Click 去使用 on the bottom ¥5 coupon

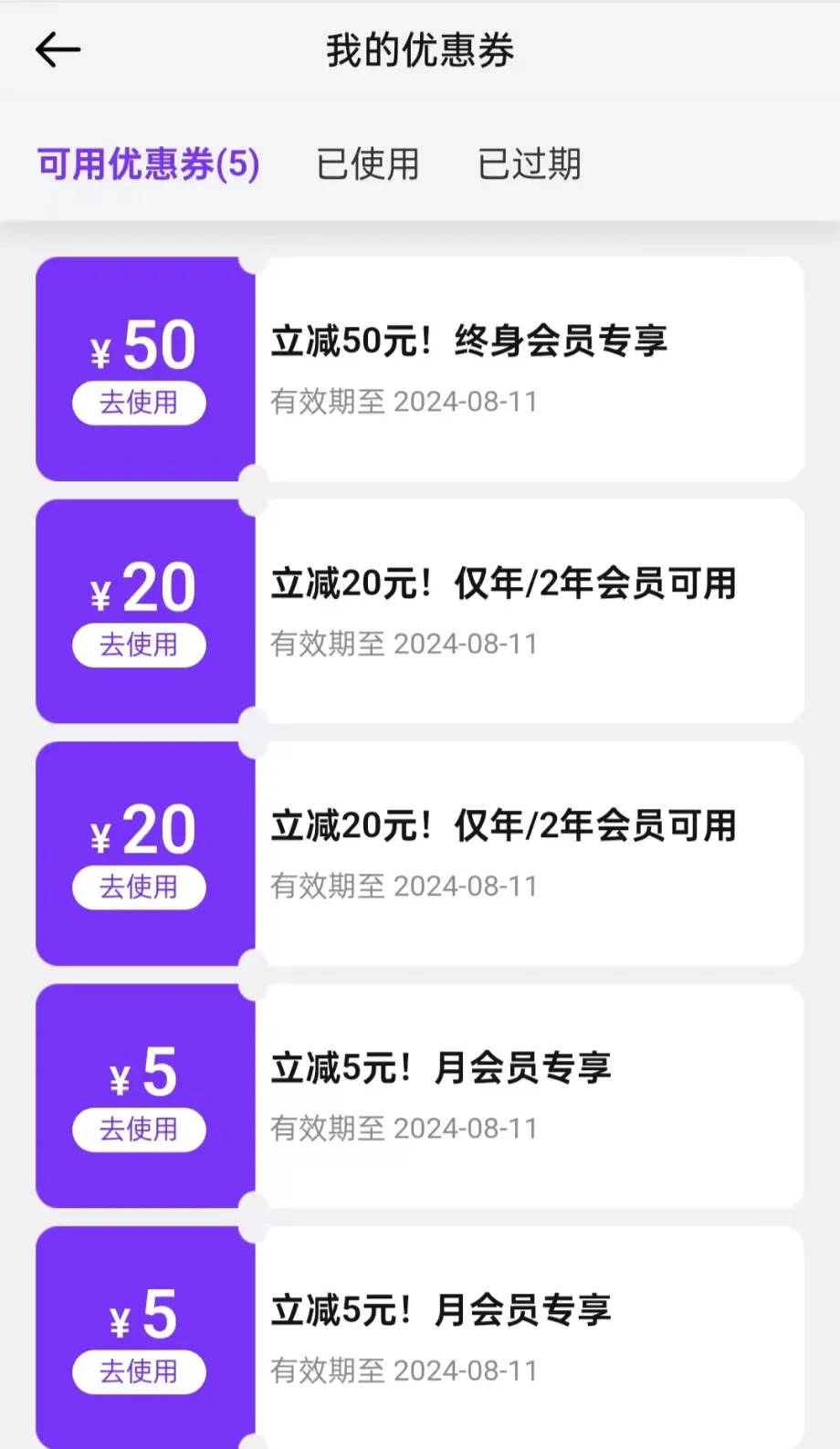(x=139, y=1371)
